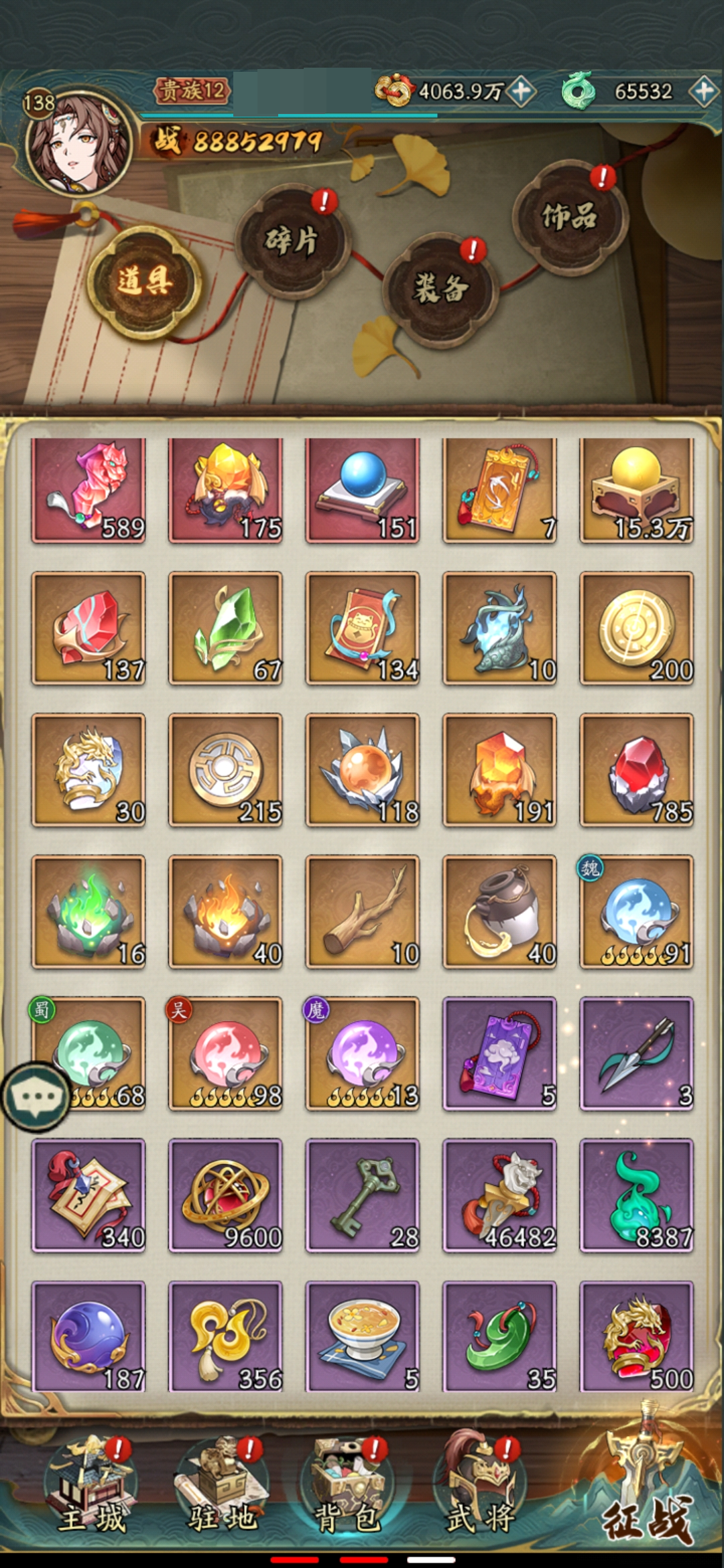
Task: Select the armillary sphere item with 9600
Action: pos(225,1195)
